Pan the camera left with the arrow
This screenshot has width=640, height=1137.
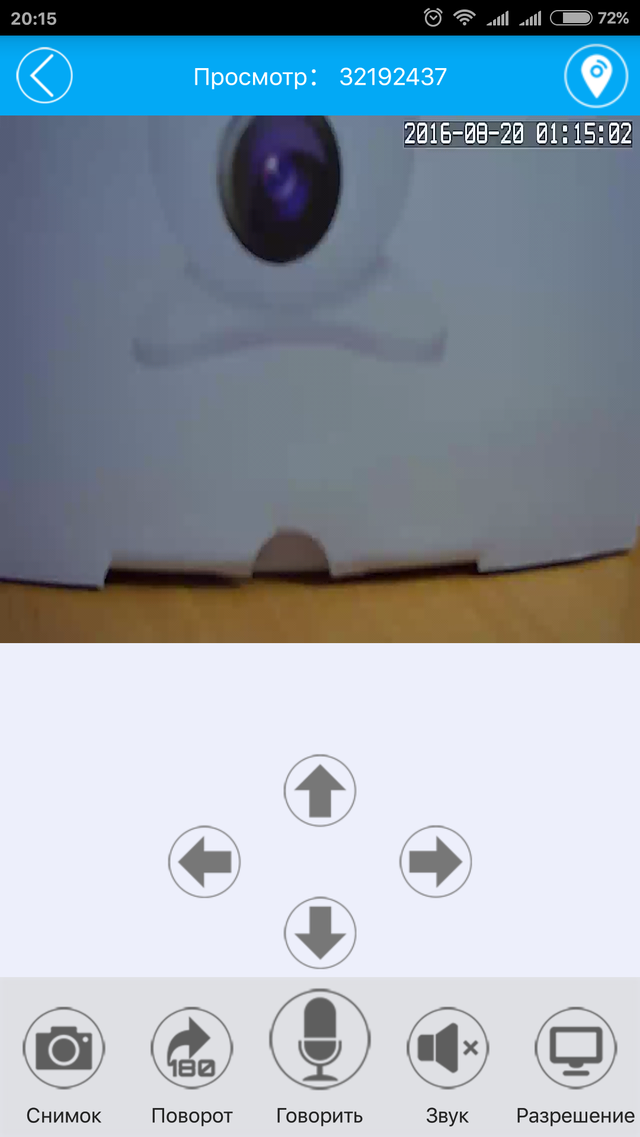(x=204, y=861)
